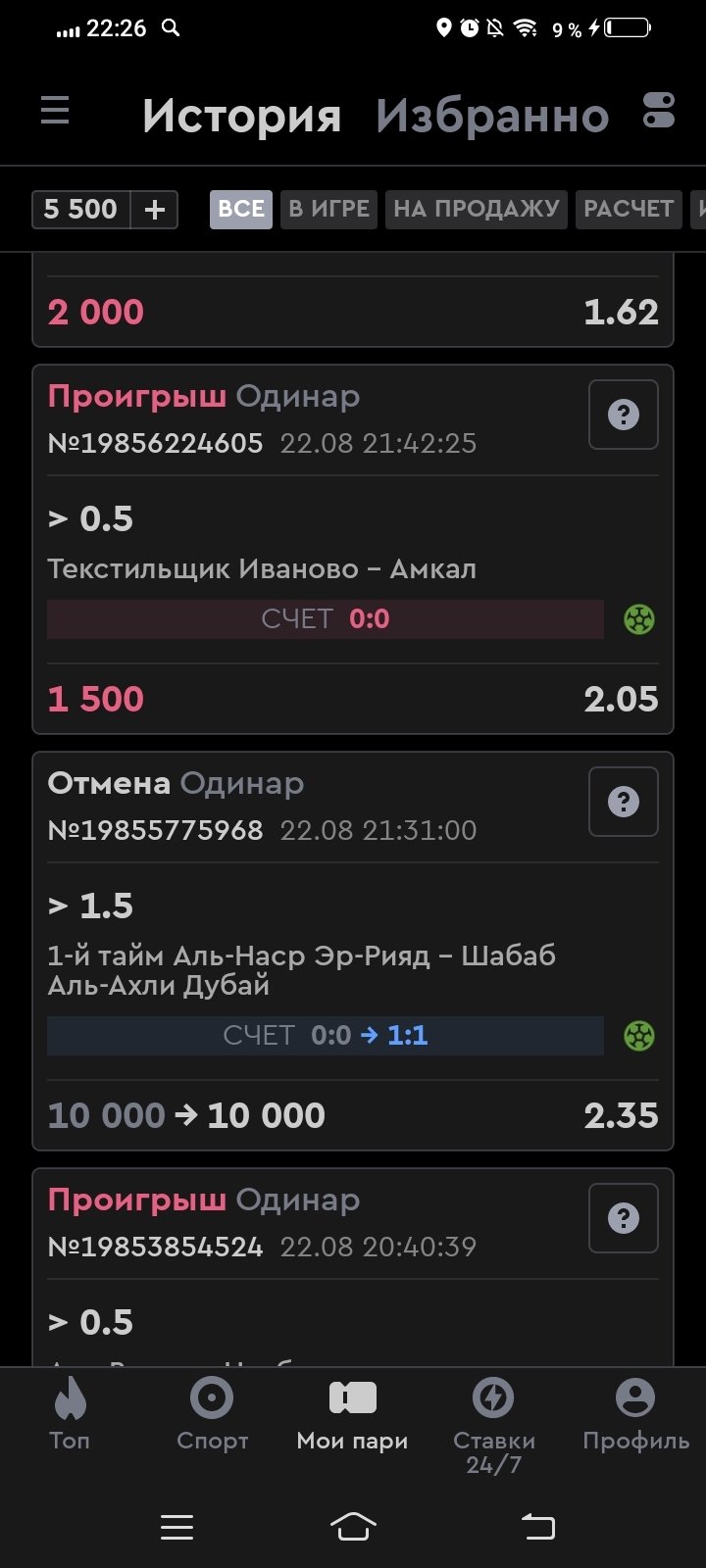
Task: Open help for bet №19856224605
Action: (623, 415)
